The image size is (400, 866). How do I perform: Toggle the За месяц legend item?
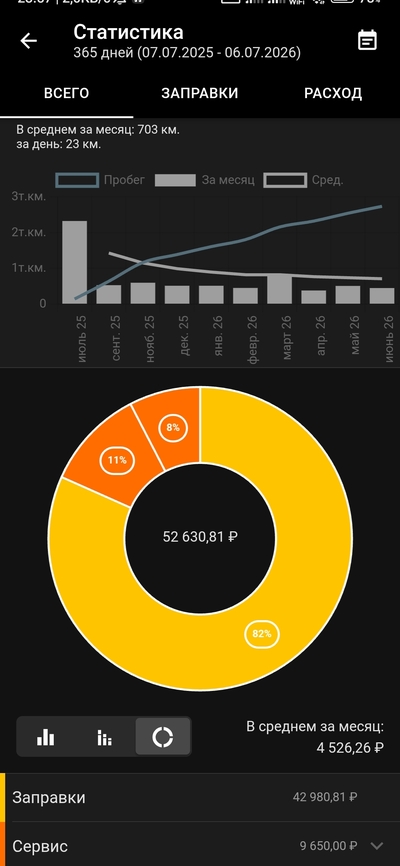pyautogui.click(x=204, y=180)
